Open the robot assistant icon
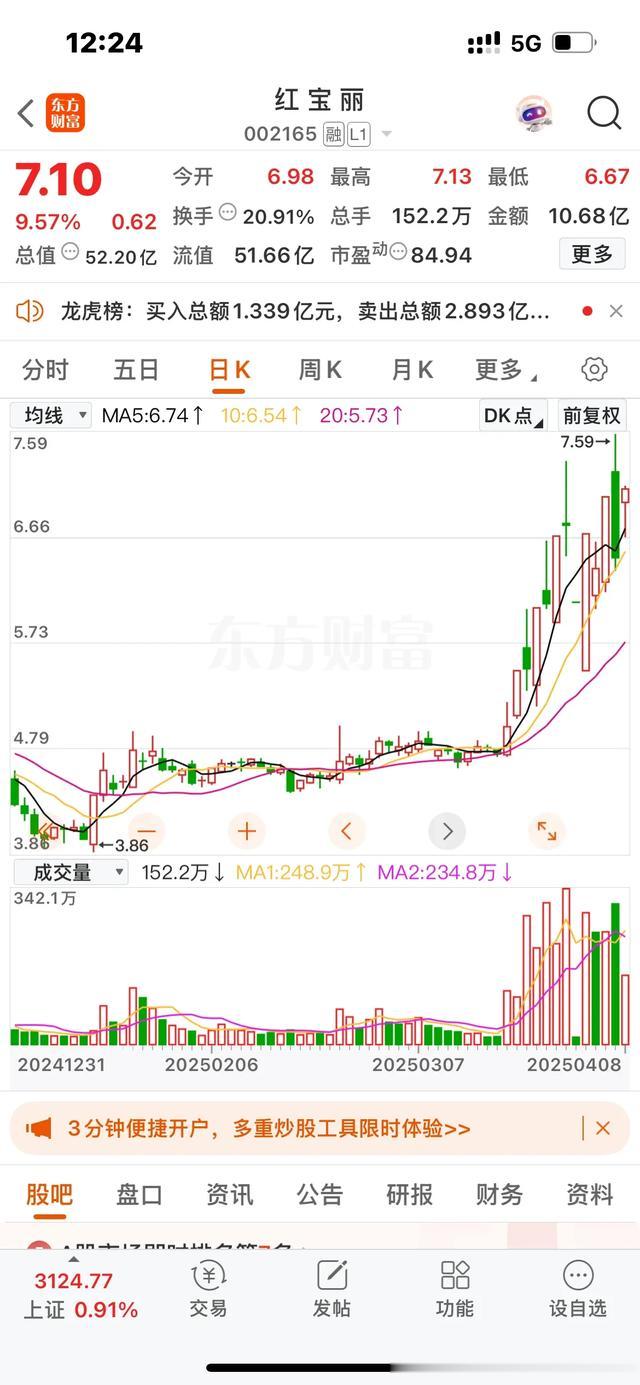Screen dimensions: 640x1385 click(x=535, y=113)
